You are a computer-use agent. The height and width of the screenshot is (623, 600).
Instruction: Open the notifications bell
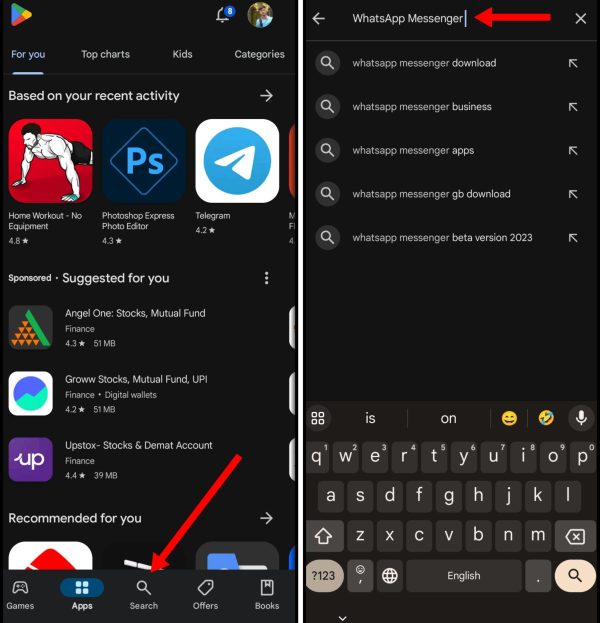click(223, 15)
